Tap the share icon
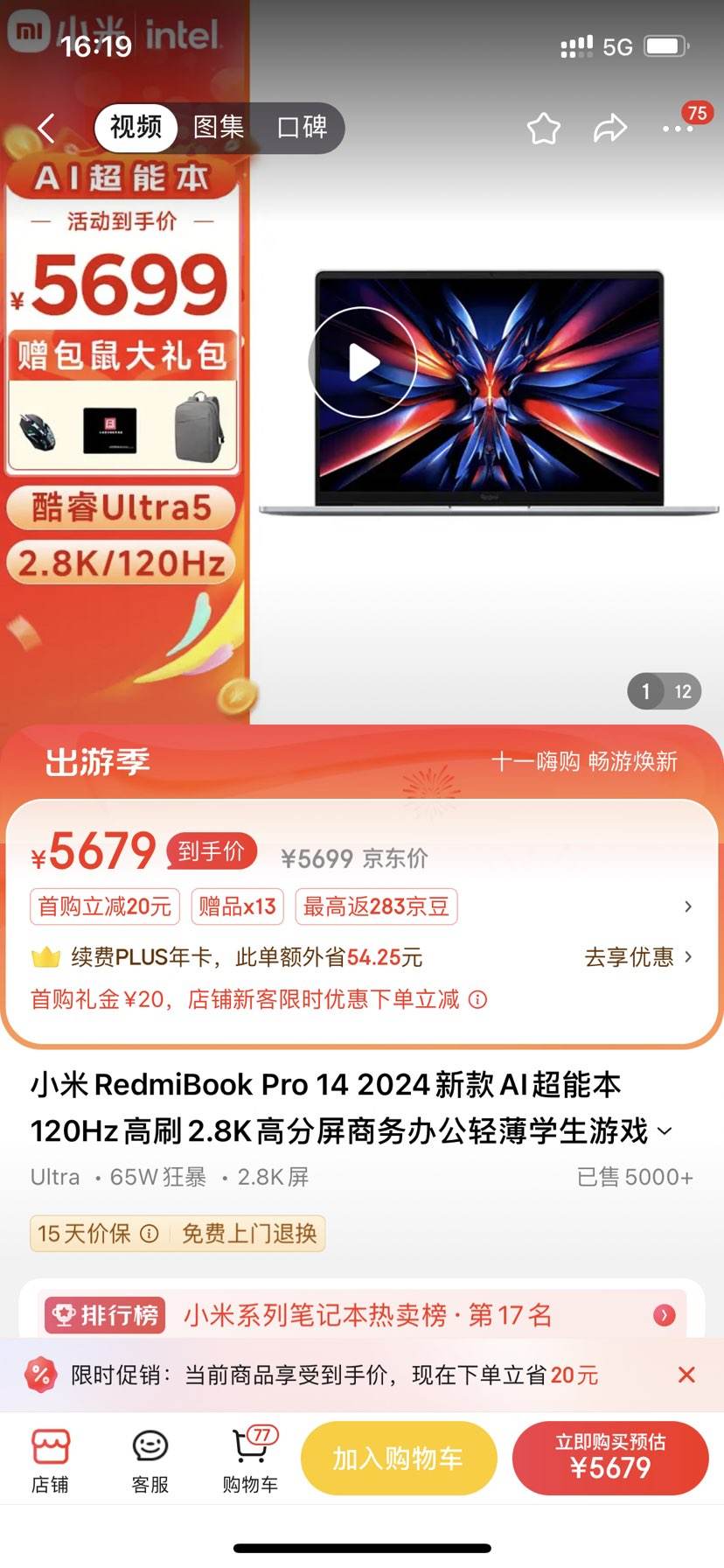Viewport: 724px width, 1568px height. [x=609, y=128]
